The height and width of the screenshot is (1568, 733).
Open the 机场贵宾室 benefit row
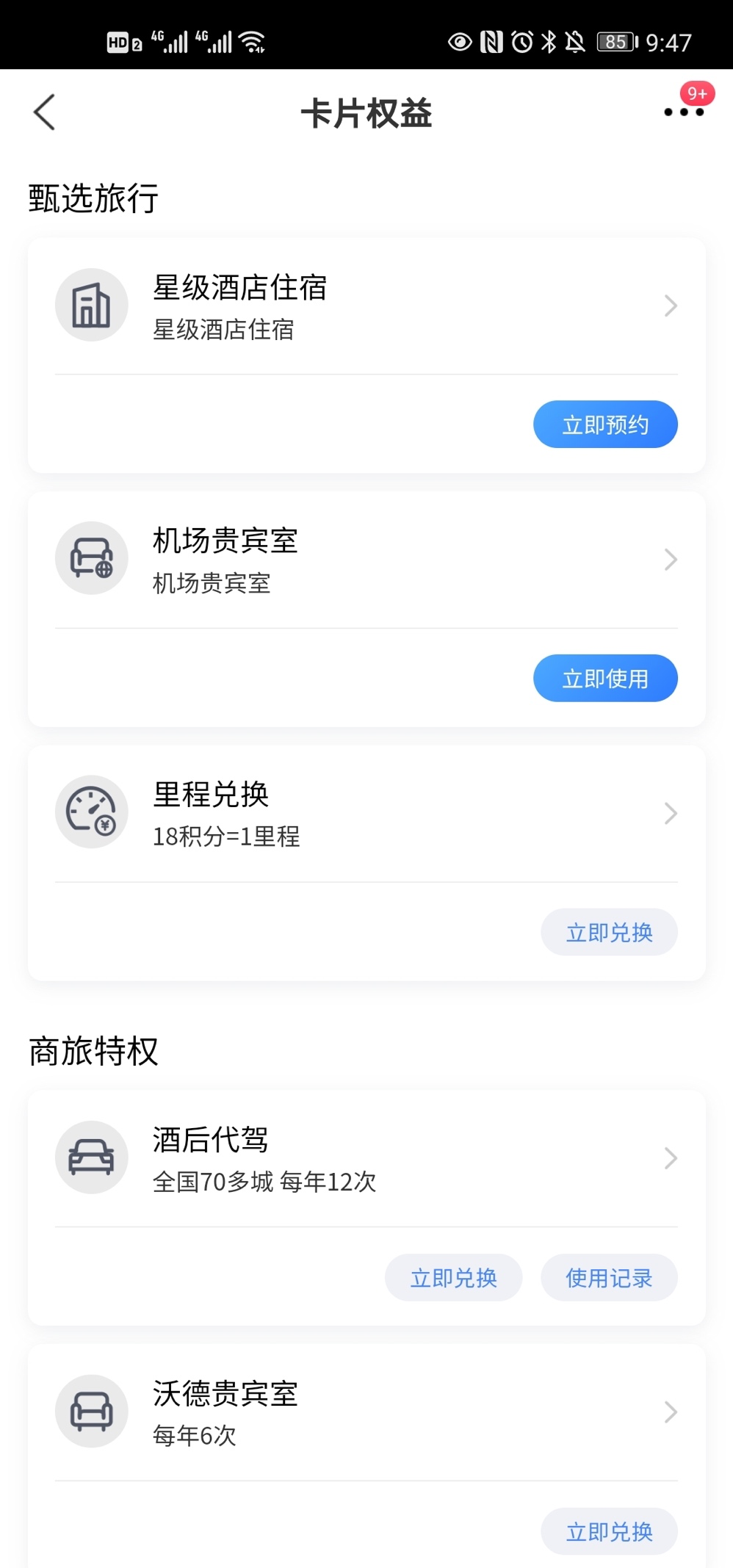(366, 559)
